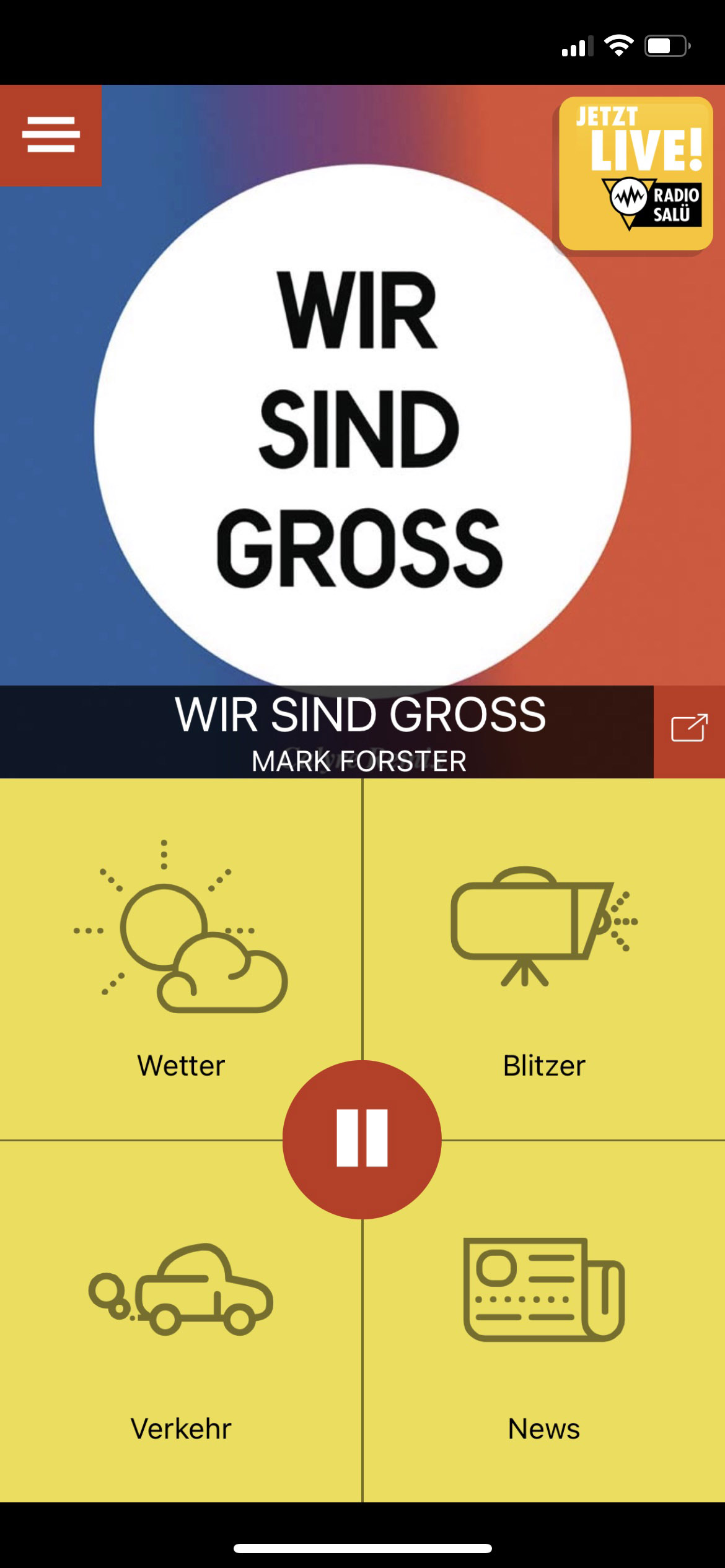Pause the radio stream
Screen dimensions: 725x1568
[x=362, y=1139]
